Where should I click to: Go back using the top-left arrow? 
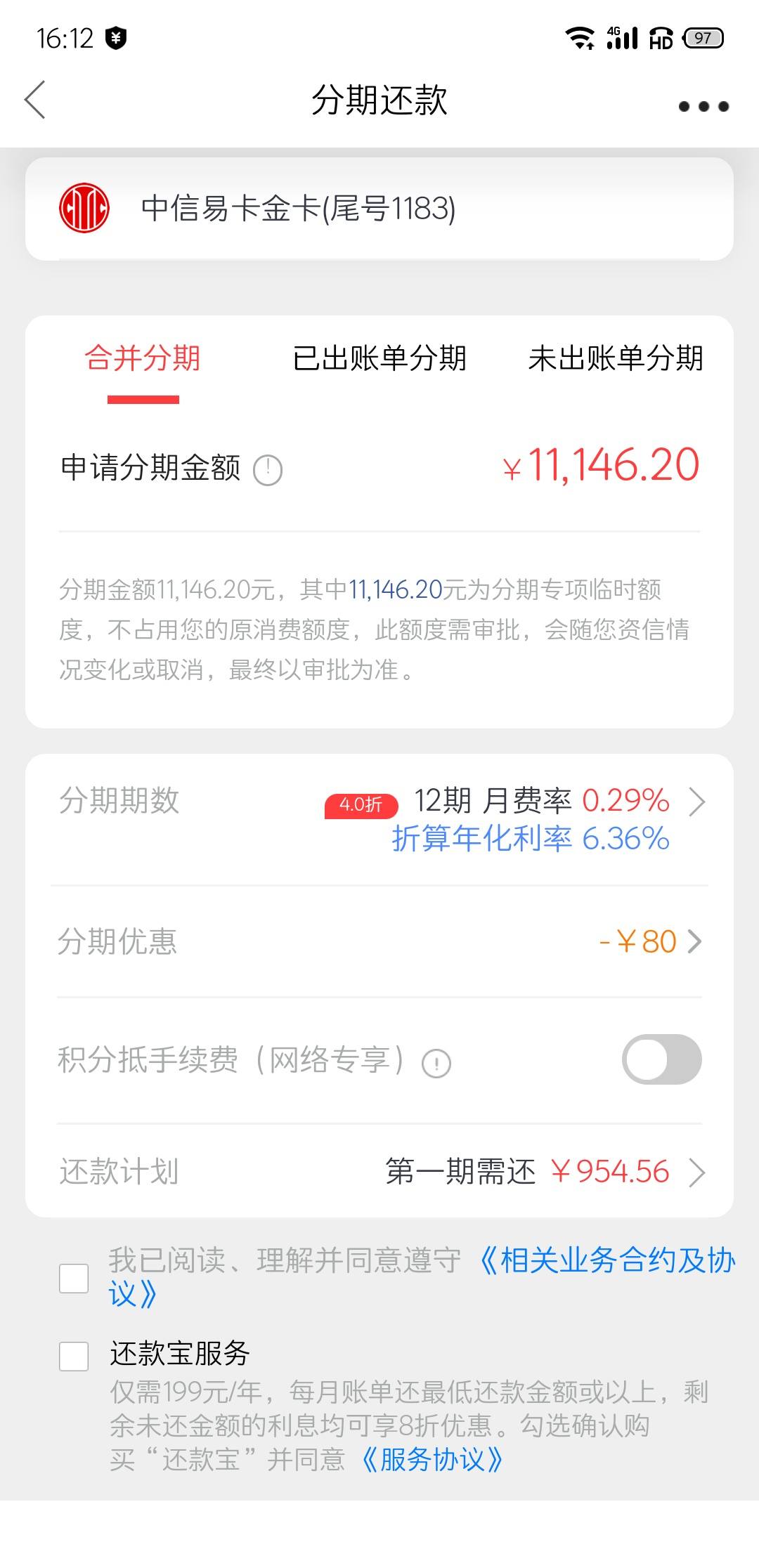click(35, 100)
